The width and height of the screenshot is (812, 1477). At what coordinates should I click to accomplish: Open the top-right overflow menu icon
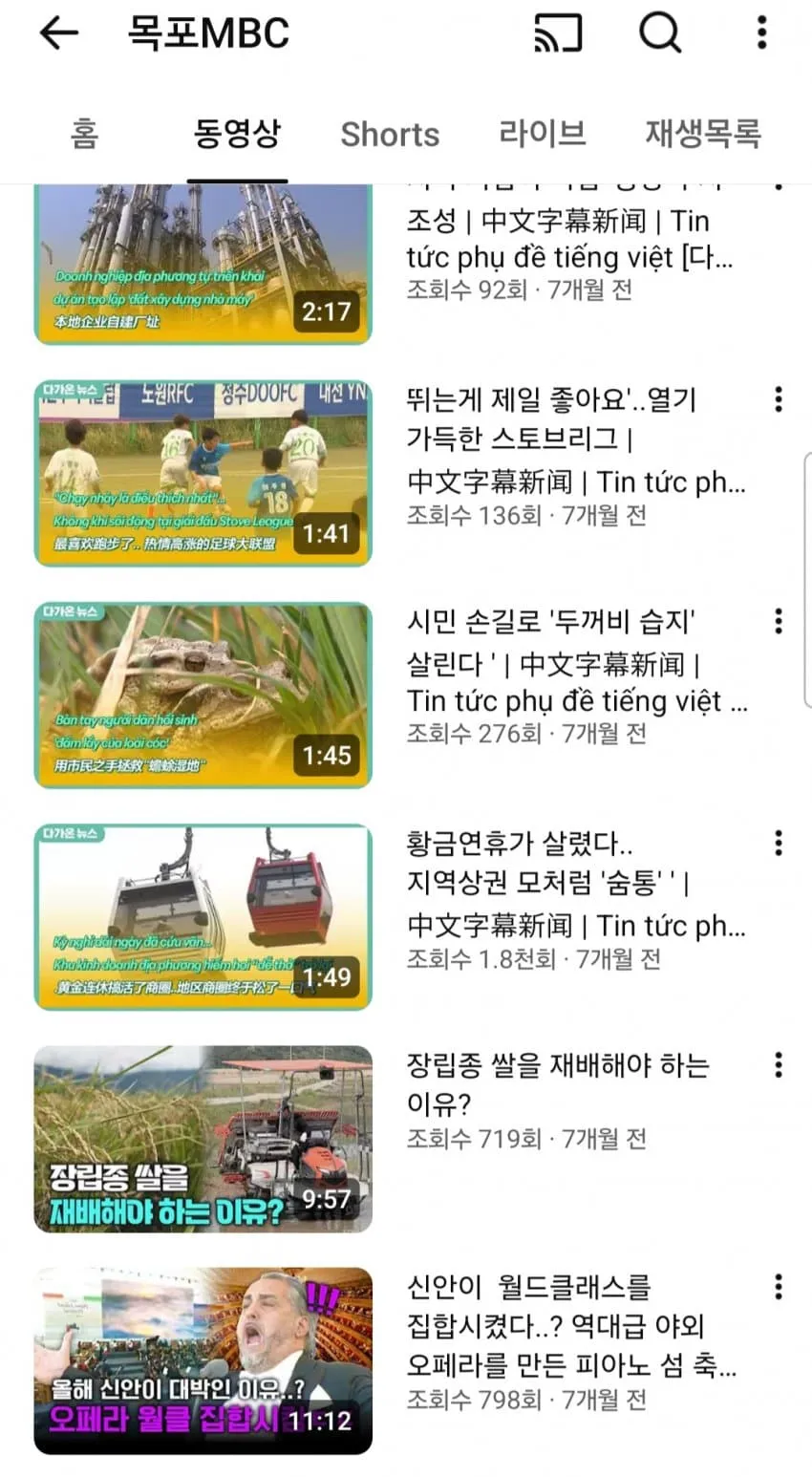click(x=760, y=32)
